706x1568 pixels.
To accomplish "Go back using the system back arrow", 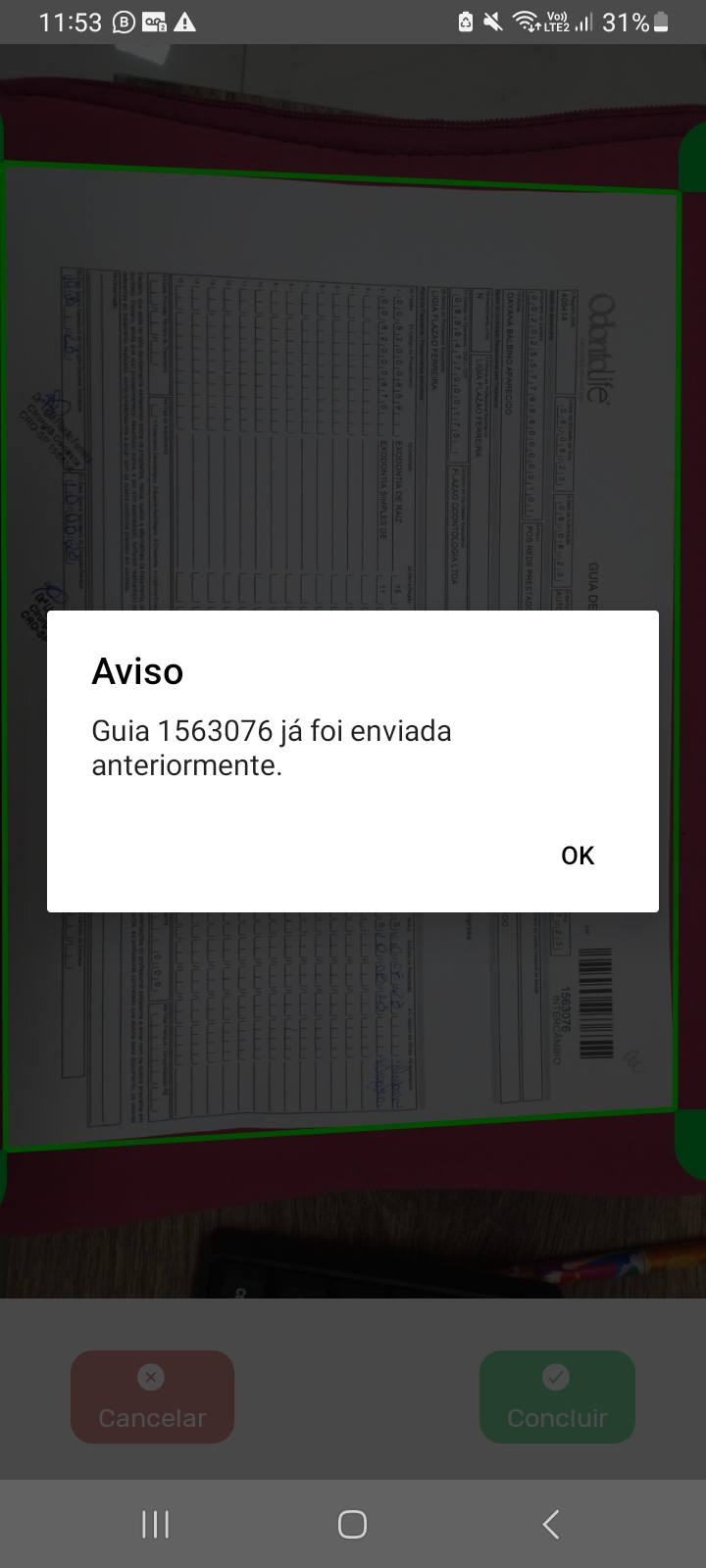I will (551, 1524).
